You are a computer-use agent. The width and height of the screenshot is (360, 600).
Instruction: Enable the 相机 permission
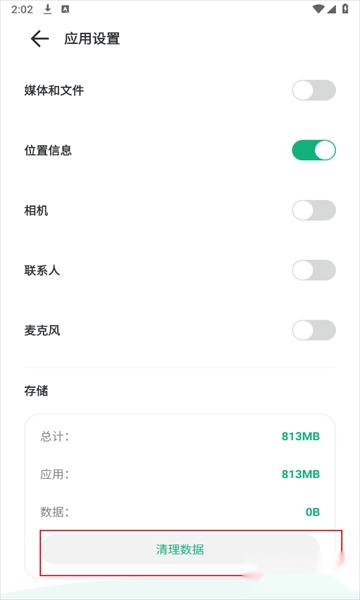tap(314, 210)
